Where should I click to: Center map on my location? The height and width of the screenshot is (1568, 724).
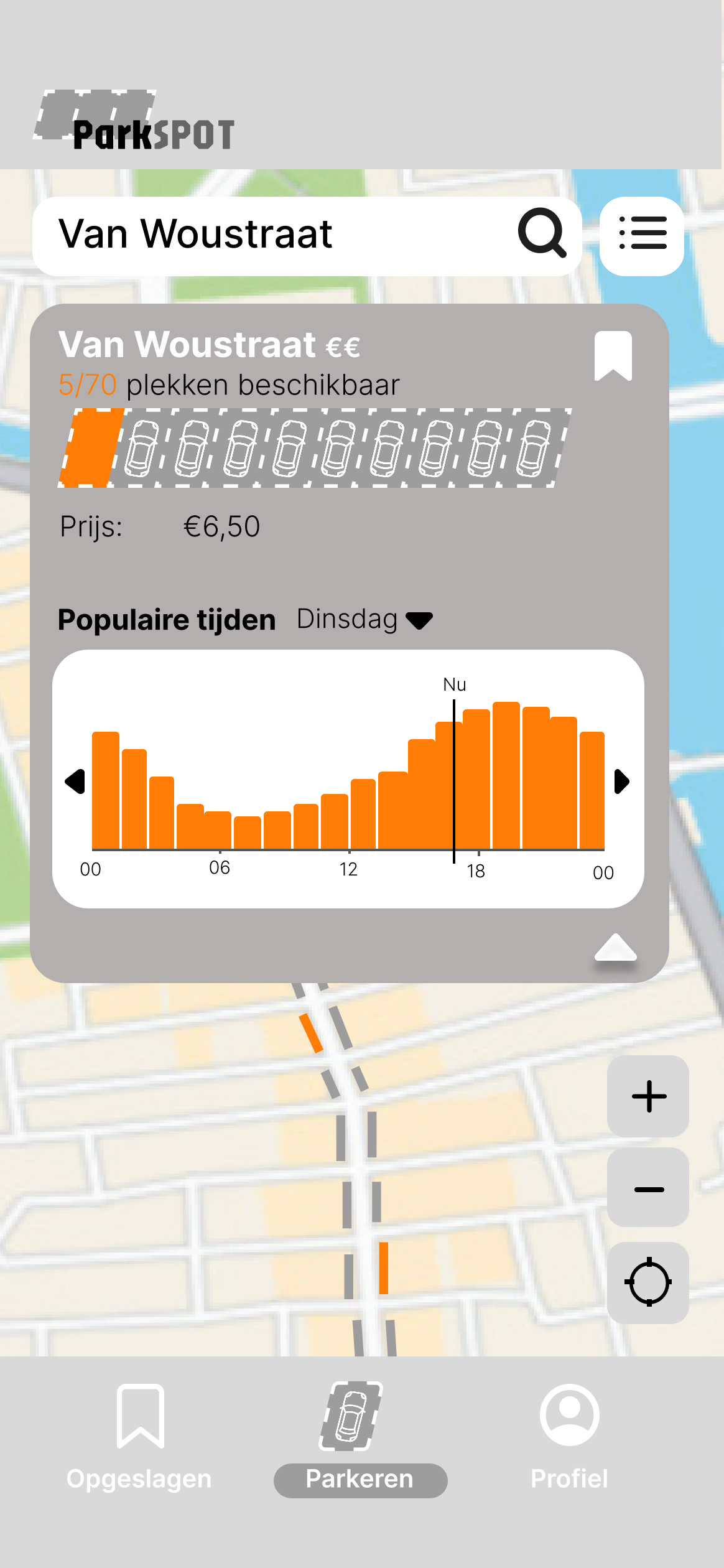(x=648, y=1282)
